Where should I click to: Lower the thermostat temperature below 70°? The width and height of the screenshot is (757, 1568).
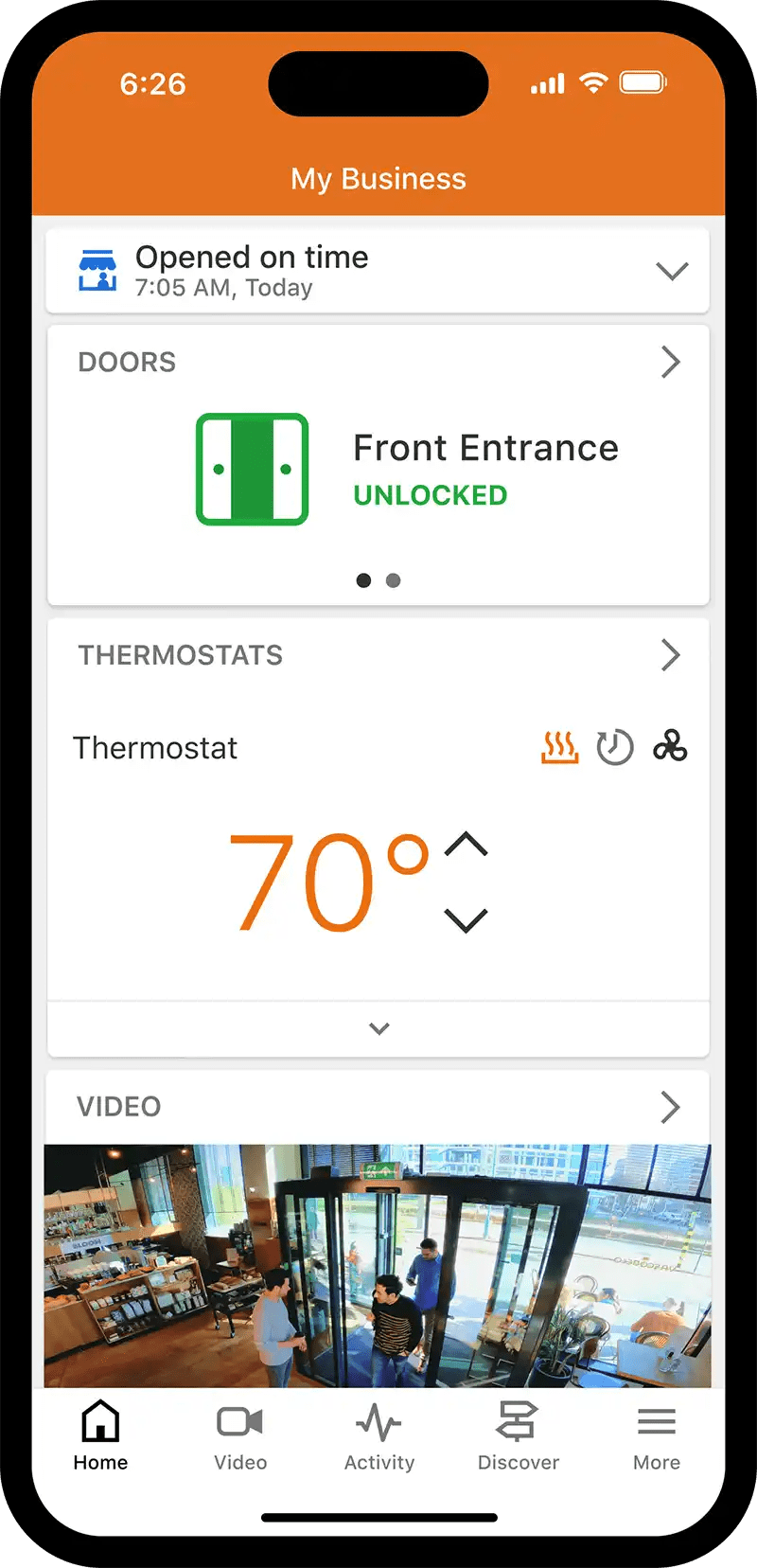coord(466,920)
